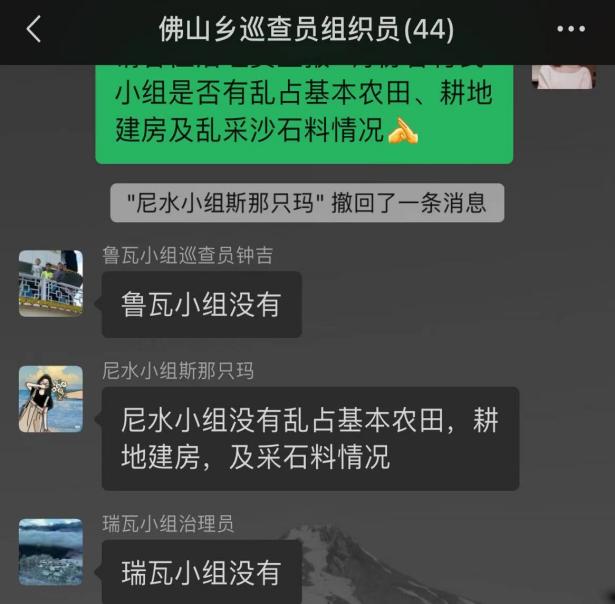Tap the sender avatar beside the green message

[x=564, y=76]
